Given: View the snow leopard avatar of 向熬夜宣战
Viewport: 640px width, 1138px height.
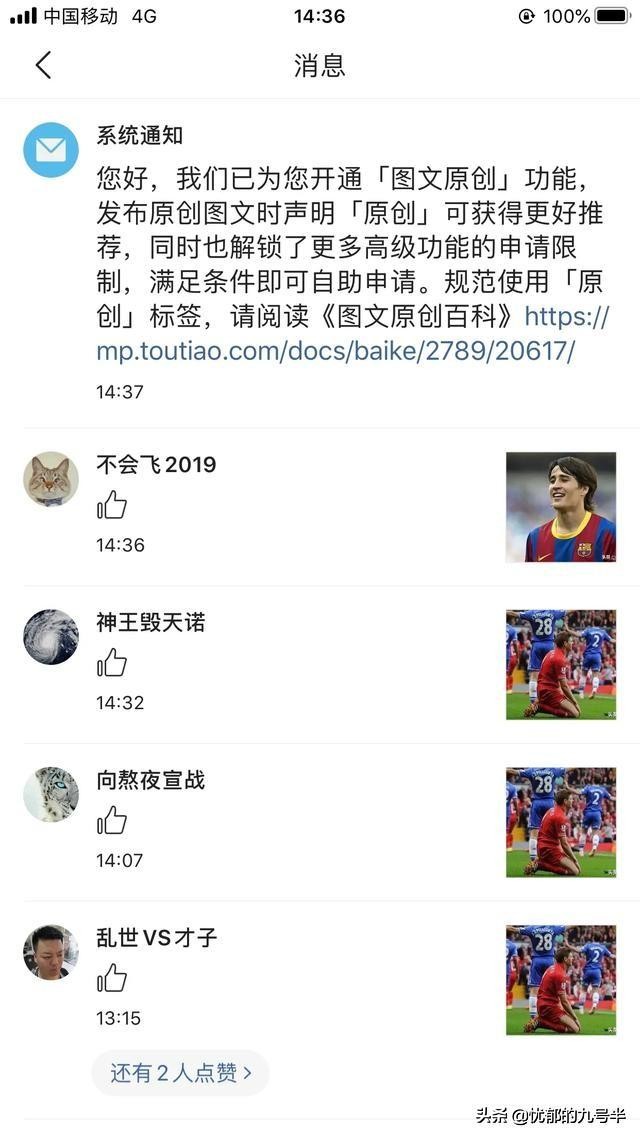Looking at the screenshot, I should coord(51,794).
